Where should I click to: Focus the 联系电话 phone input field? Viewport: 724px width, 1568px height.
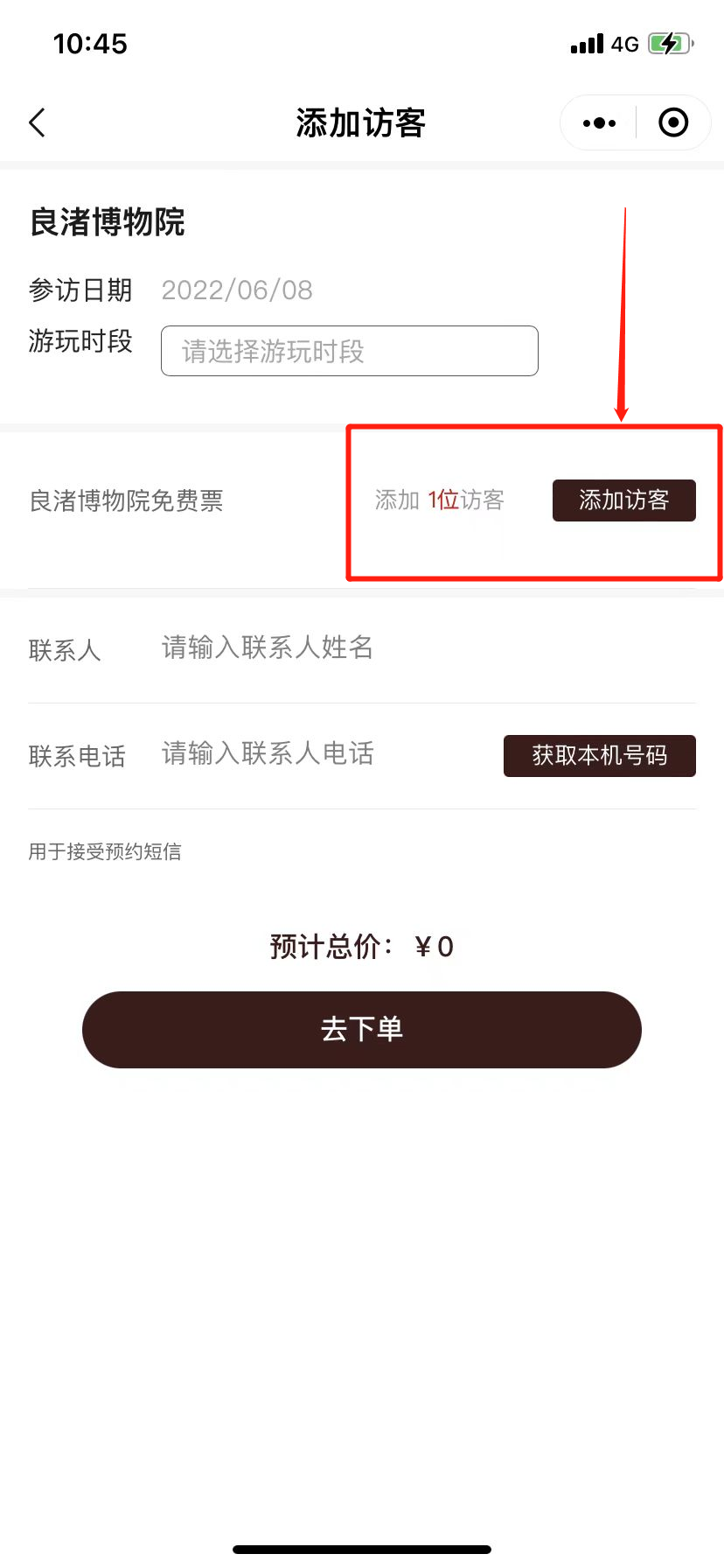point(324,754)
